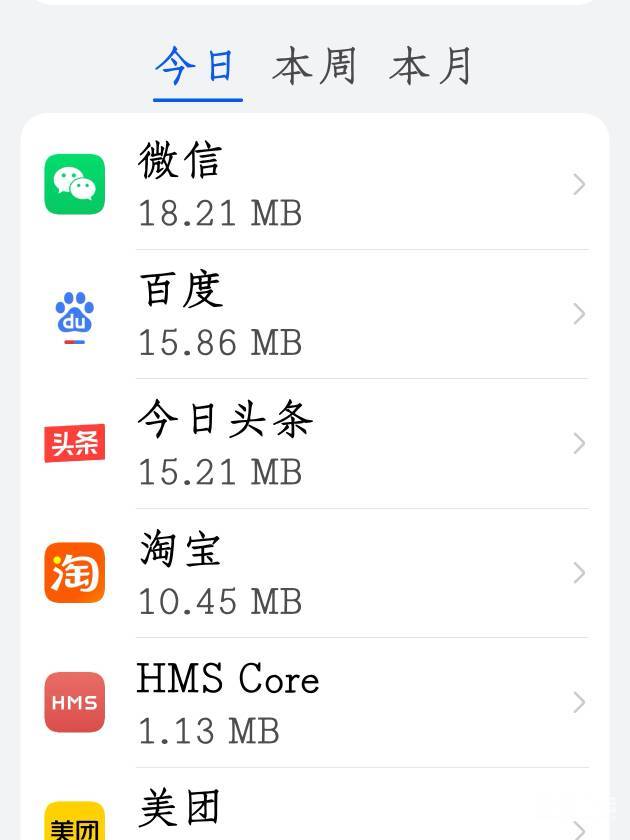View HMS Core data usage
The image size is (630, 840).
point(315,703)
